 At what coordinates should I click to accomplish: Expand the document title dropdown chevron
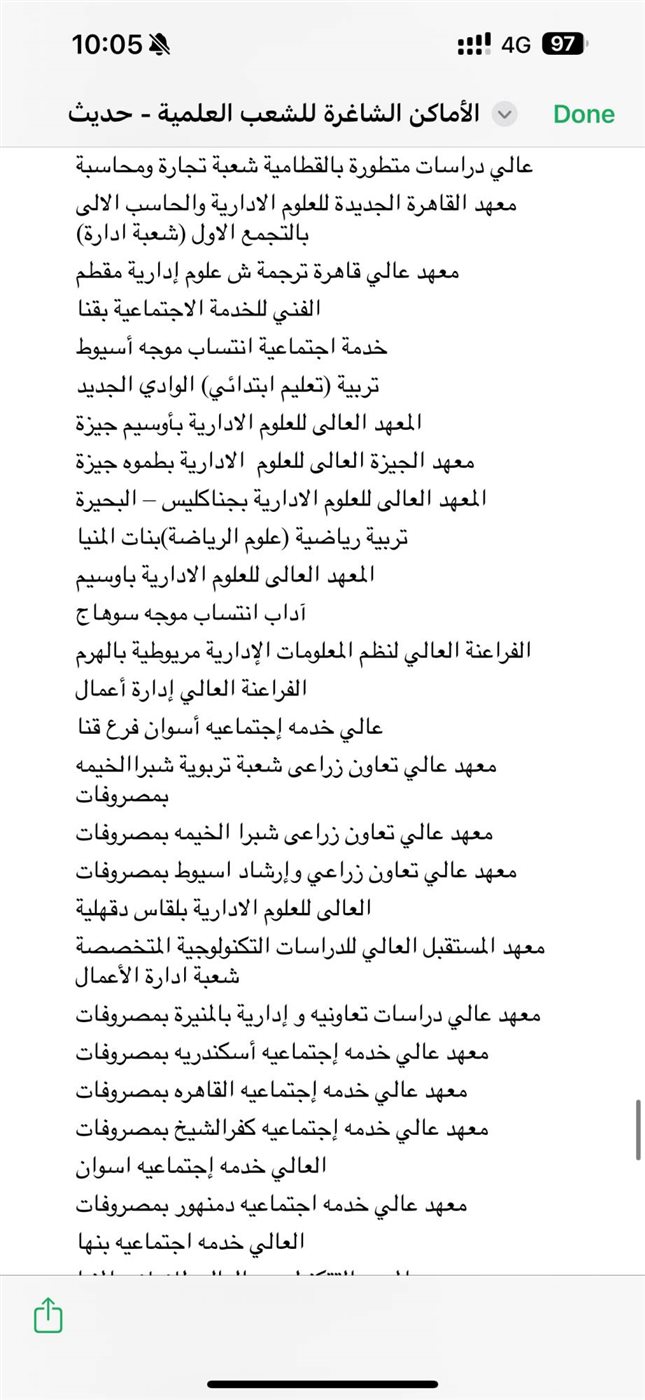pos(505,114)
